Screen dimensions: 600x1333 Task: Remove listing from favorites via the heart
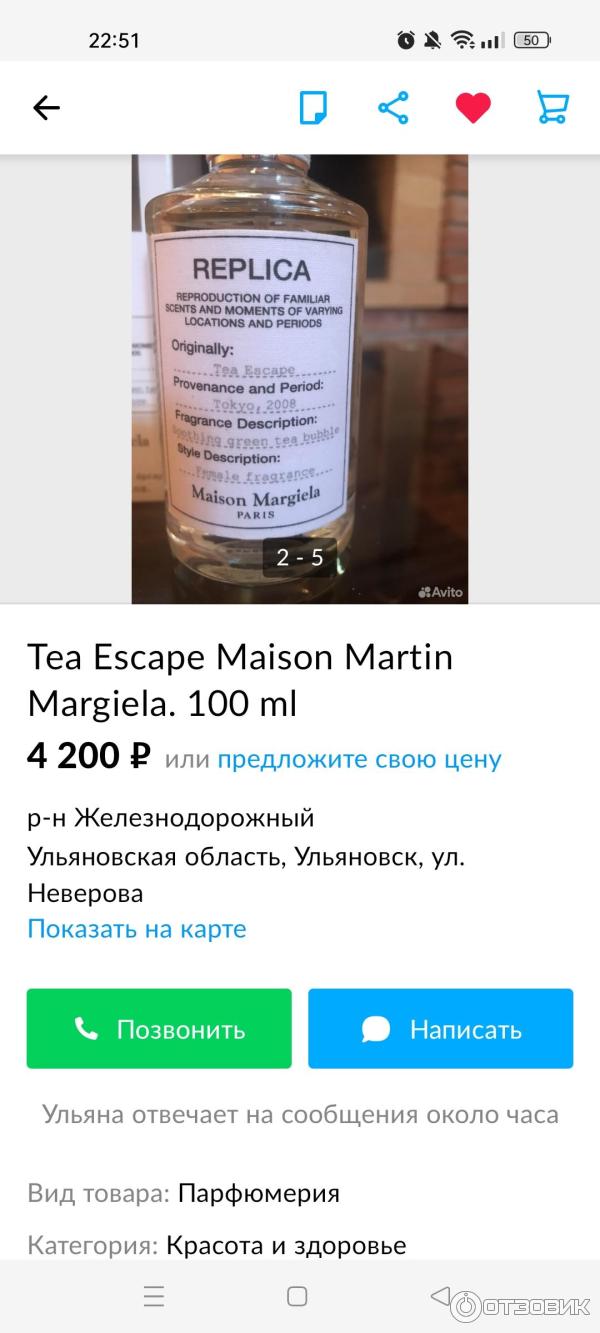click(x=473, y=108)
